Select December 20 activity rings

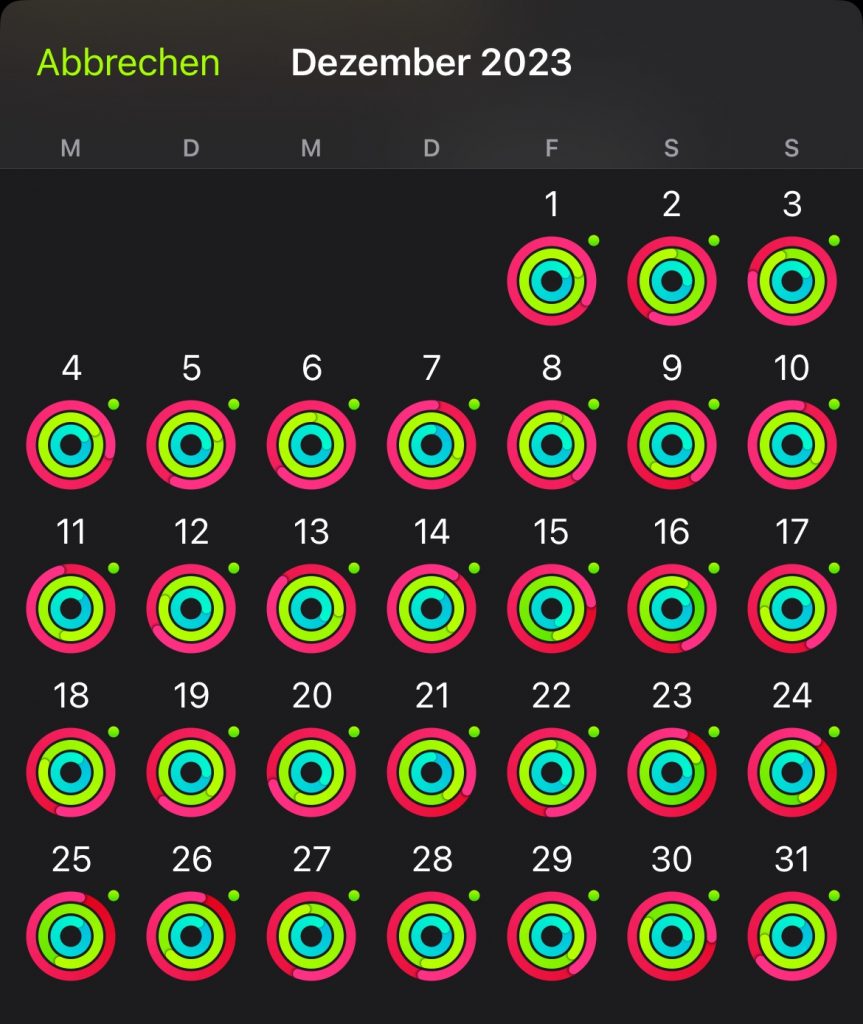(x=311, y=772)
